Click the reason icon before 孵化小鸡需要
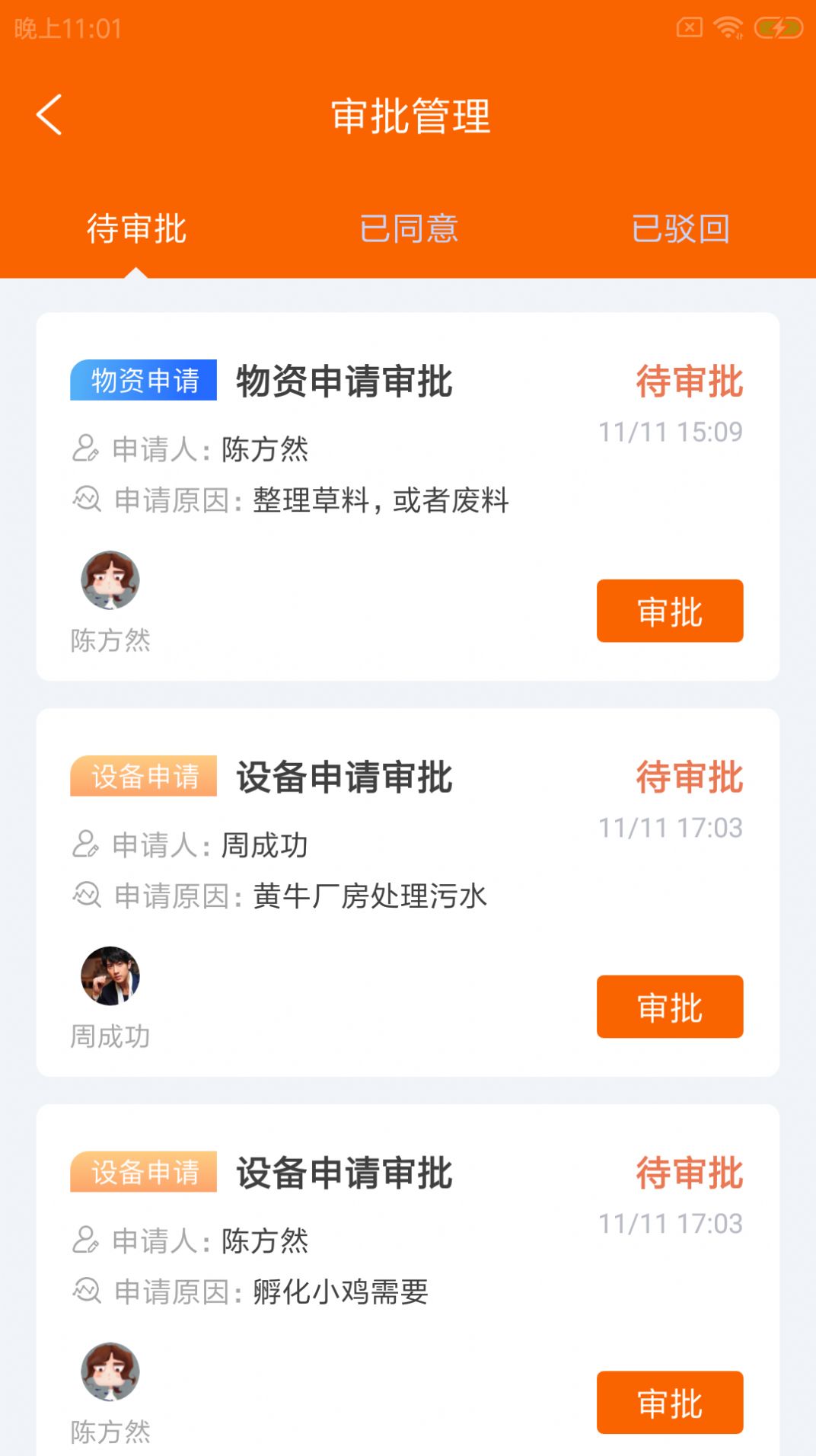Viewport: 816px width, 1456px height. (86, 1292)
